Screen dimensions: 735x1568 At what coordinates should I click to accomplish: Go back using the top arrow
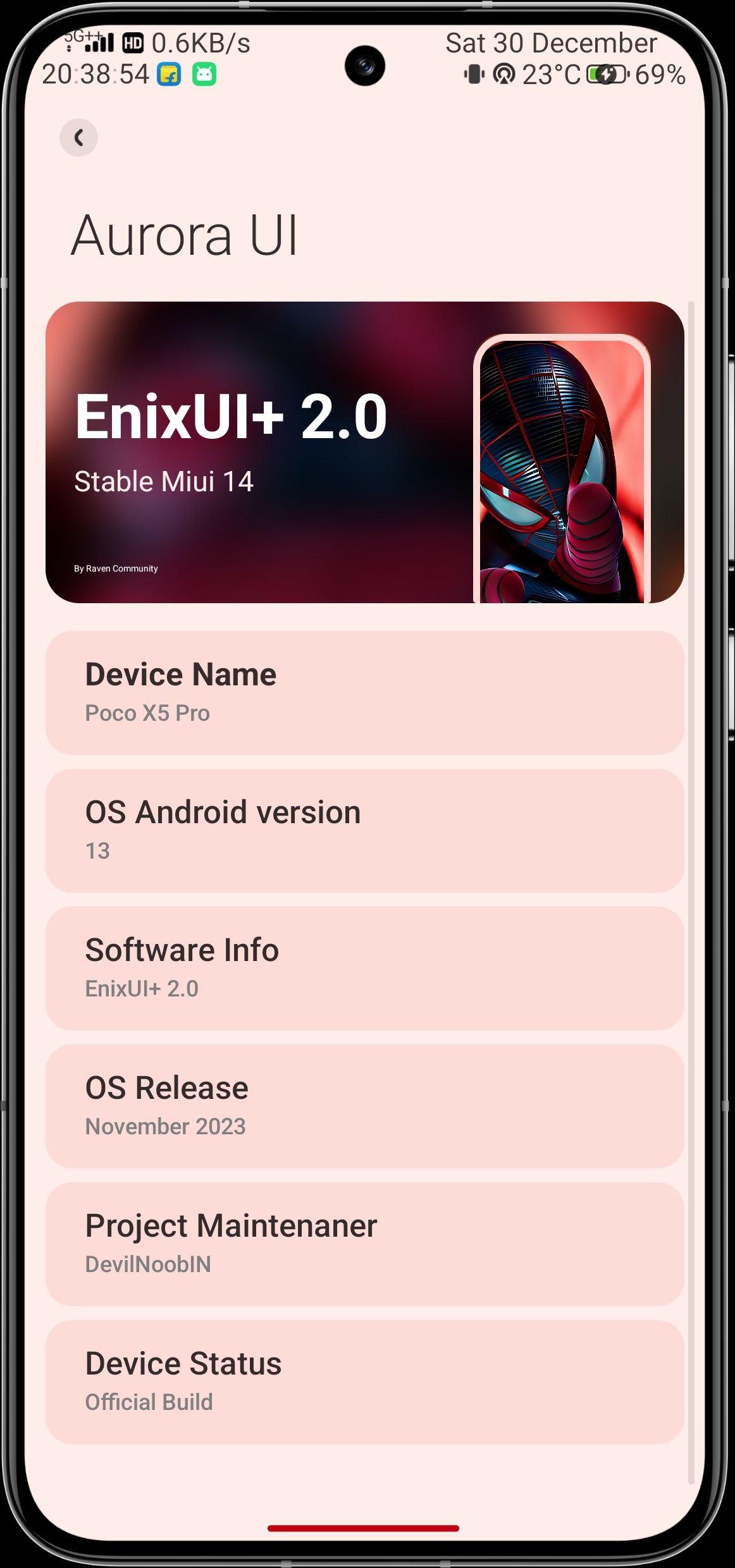click(x=78, y=137)
